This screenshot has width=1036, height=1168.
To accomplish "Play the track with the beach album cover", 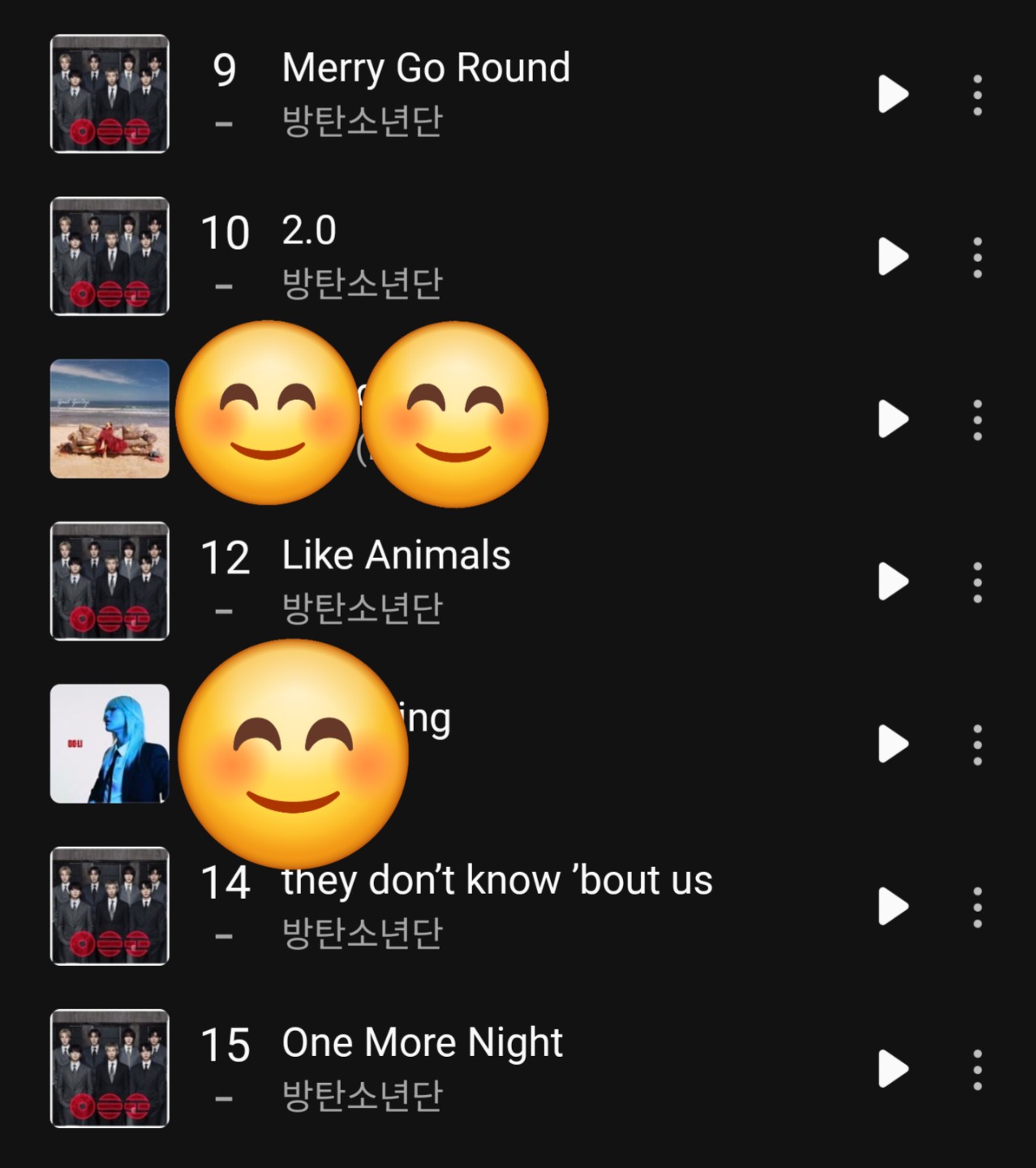I will 892,419.
